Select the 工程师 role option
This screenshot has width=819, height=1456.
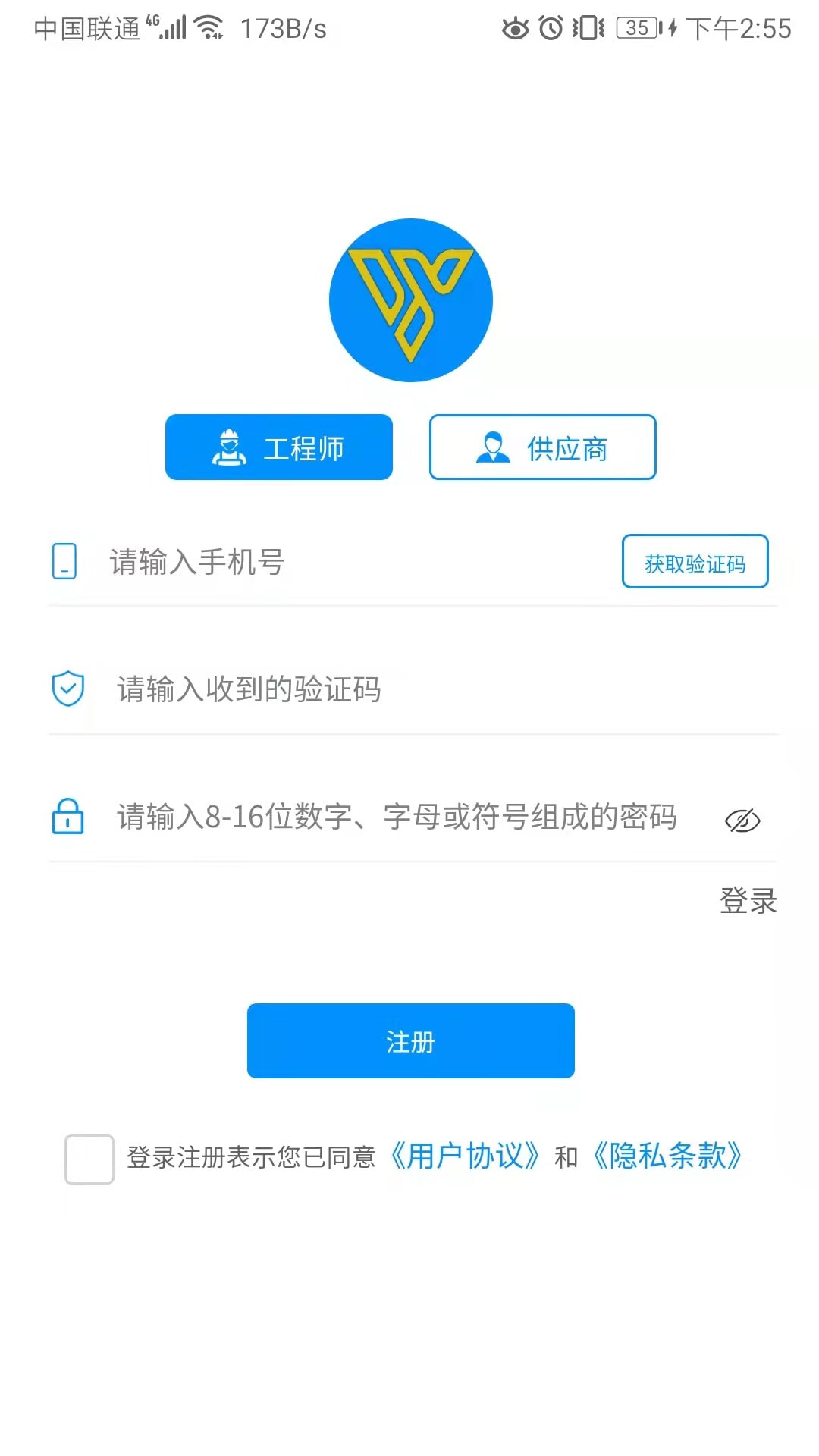279,447
